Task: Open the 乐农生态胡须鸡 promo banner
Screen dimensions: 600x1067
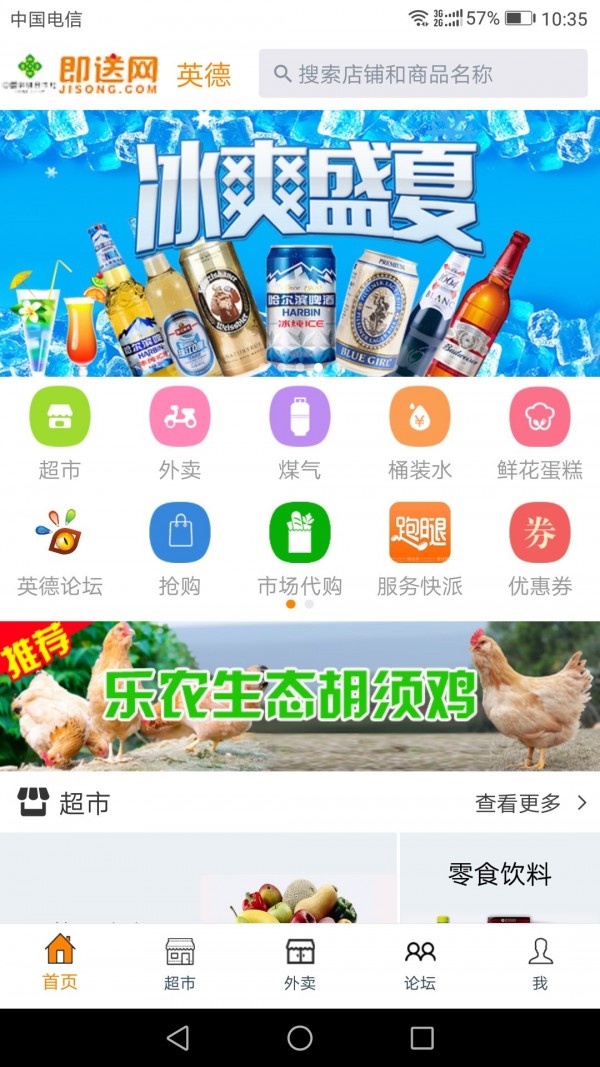Action: click(x=300, y=696)
